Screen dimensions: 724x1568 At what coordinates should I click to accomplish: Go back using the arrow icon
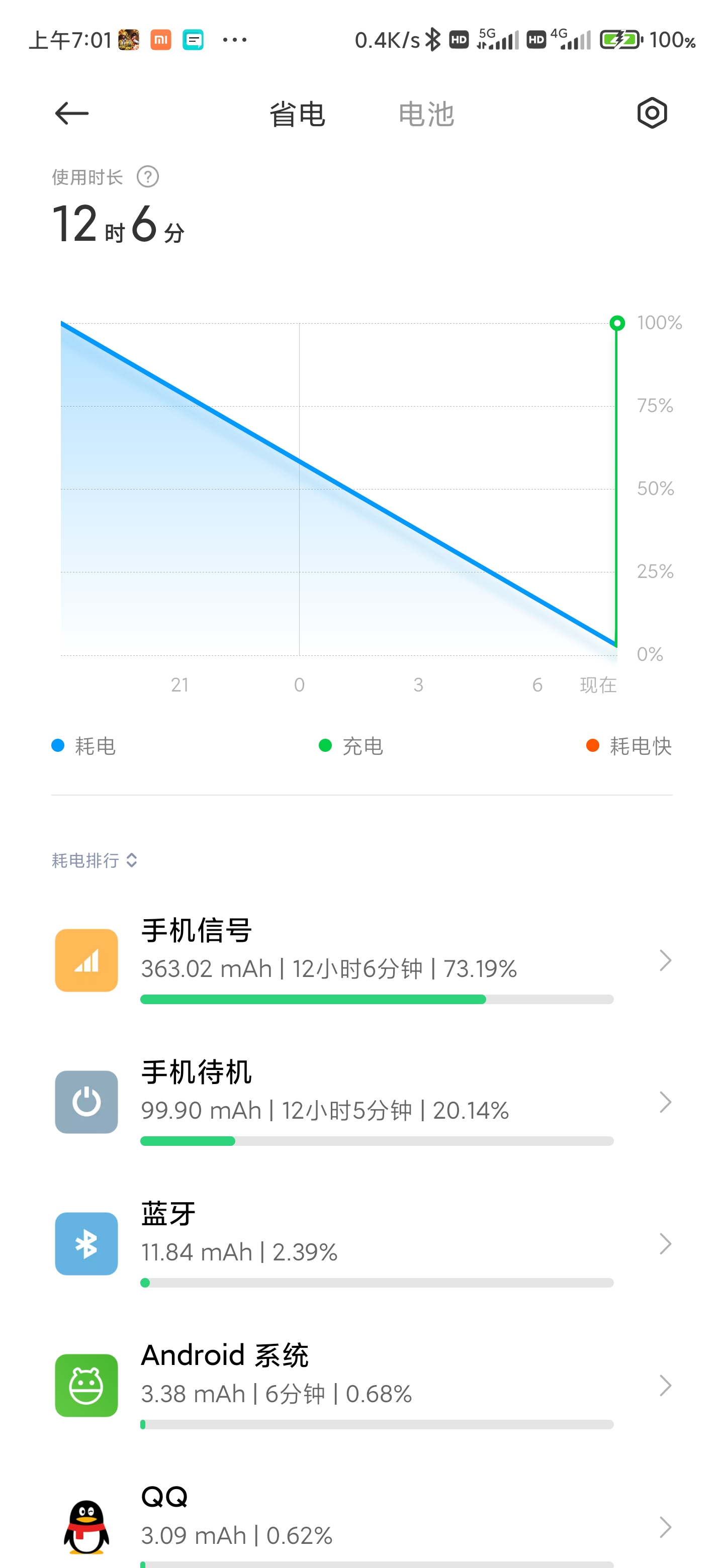pos(72,113)
